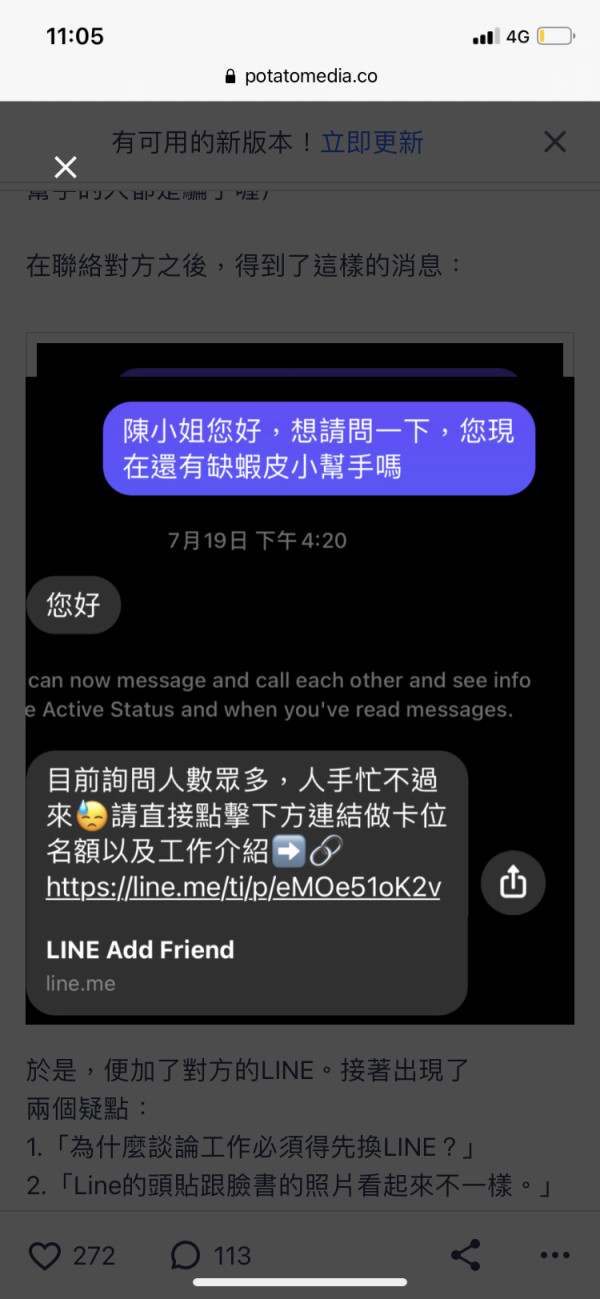Open the three-dot more options menu

point(555,1255)
